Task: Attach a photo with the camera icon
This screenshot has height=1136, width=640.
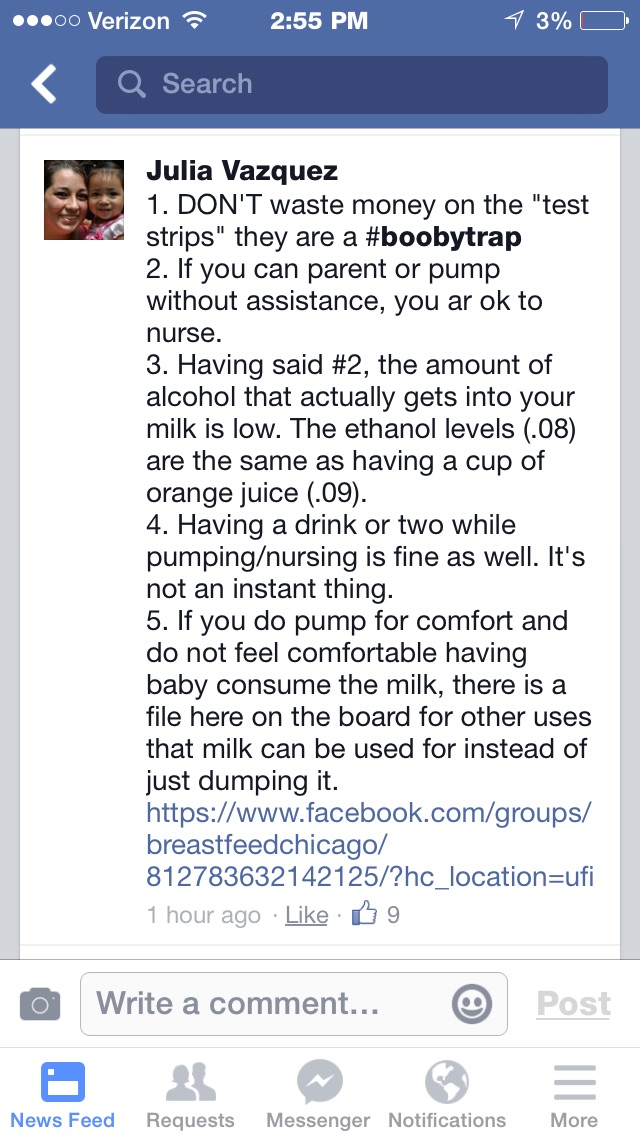Action: click(x=40, y=1003)
